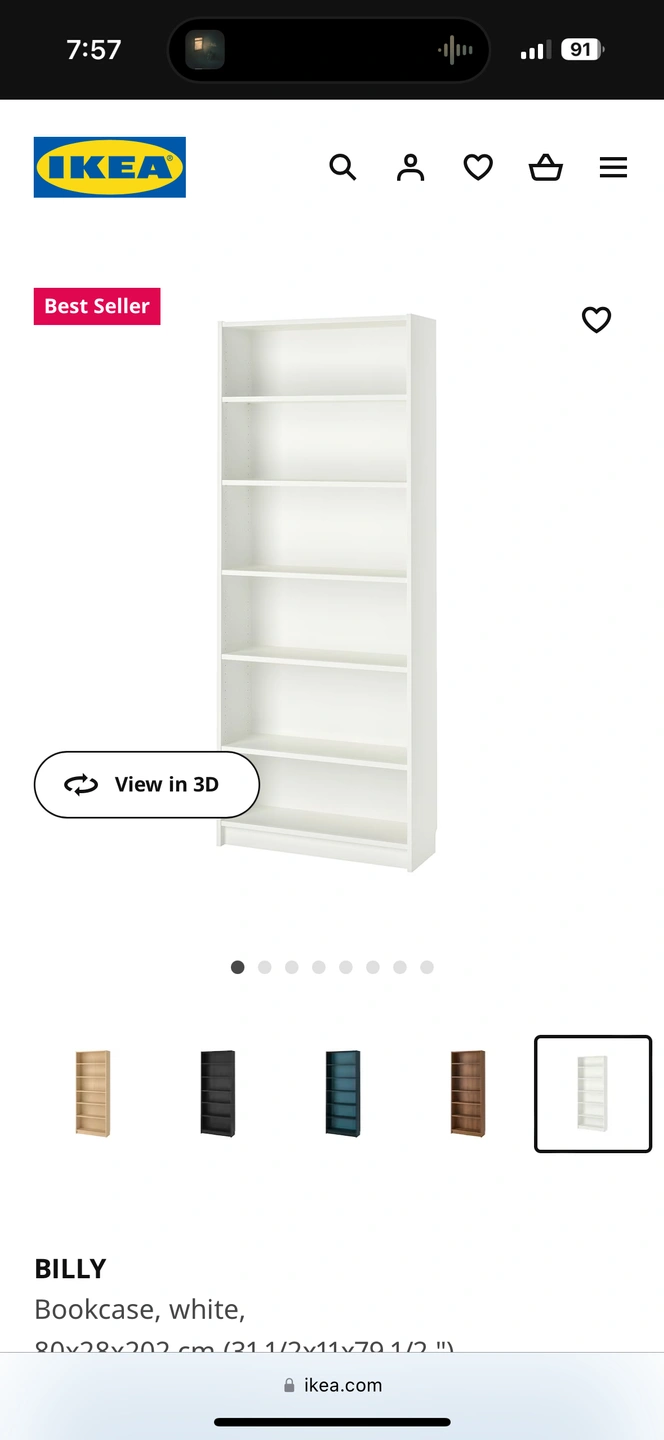
Task: Tap the ikea.com address bar
Action: tap(332, 1385)
